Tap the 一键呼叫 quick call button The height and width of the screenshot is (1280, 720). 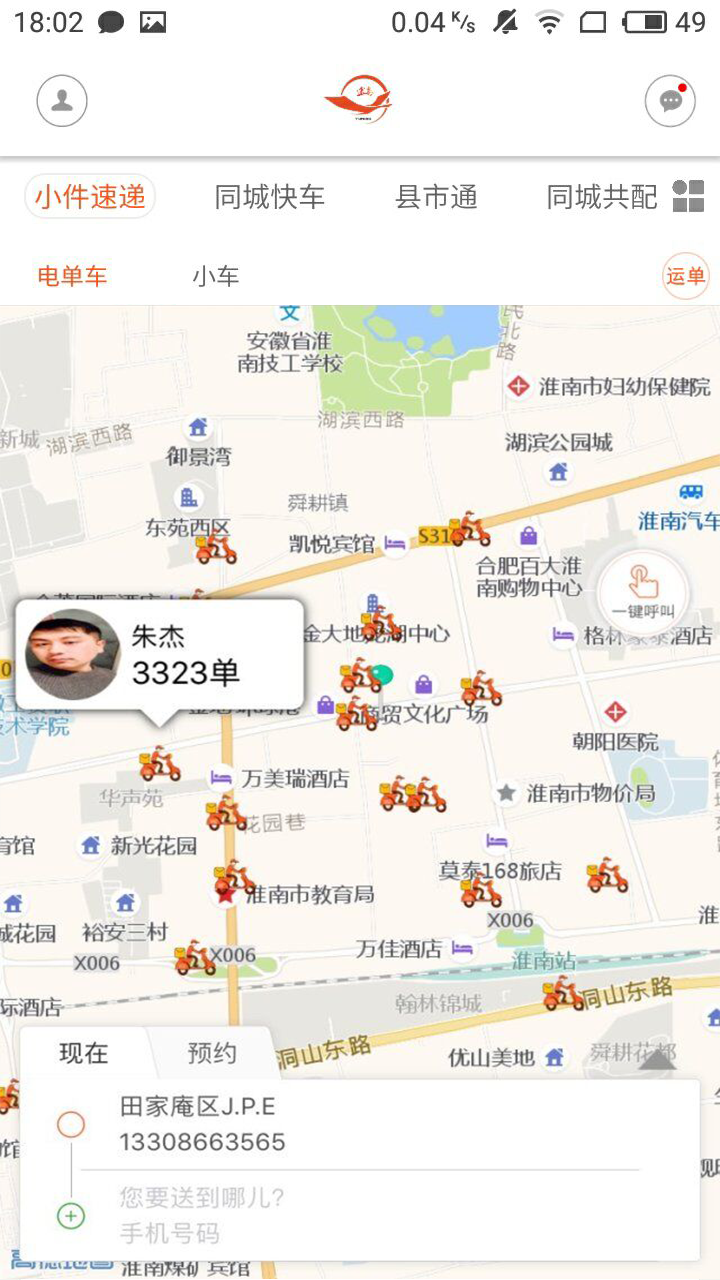(643, 590)
